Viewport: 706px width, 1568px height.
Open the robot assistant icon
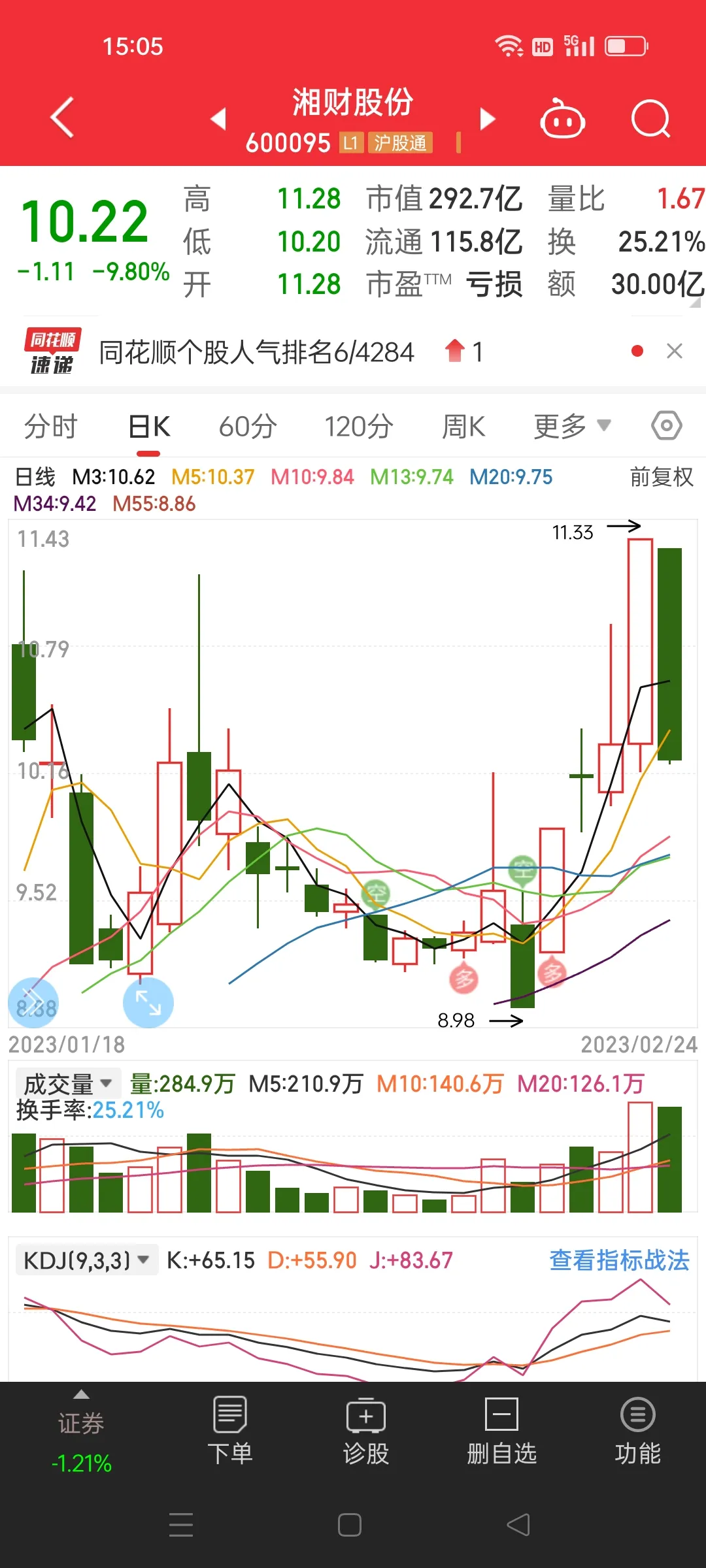click(562, 118)
